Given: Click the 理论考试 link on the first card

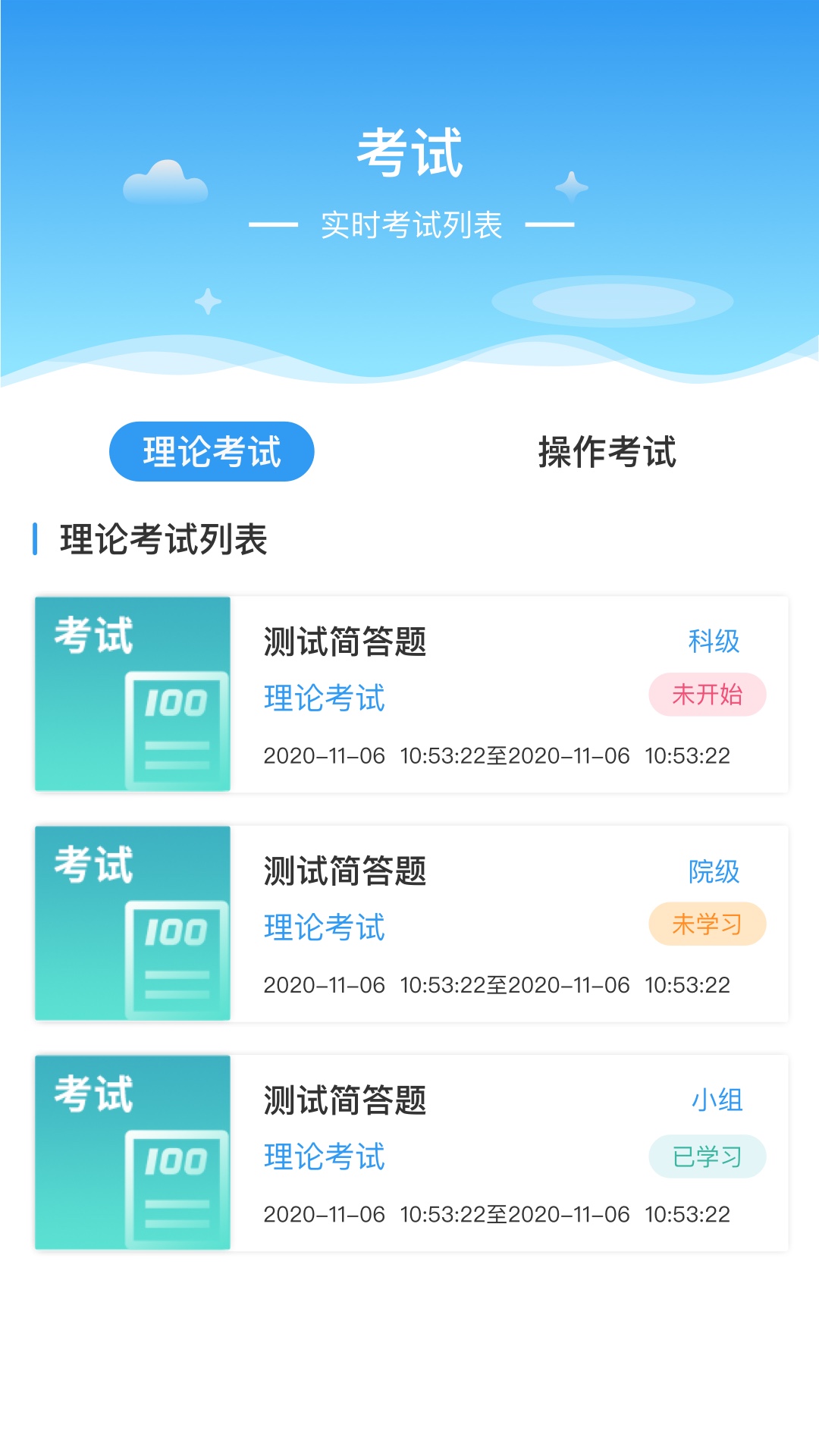Looking at the screenshot, I should 324,698.
